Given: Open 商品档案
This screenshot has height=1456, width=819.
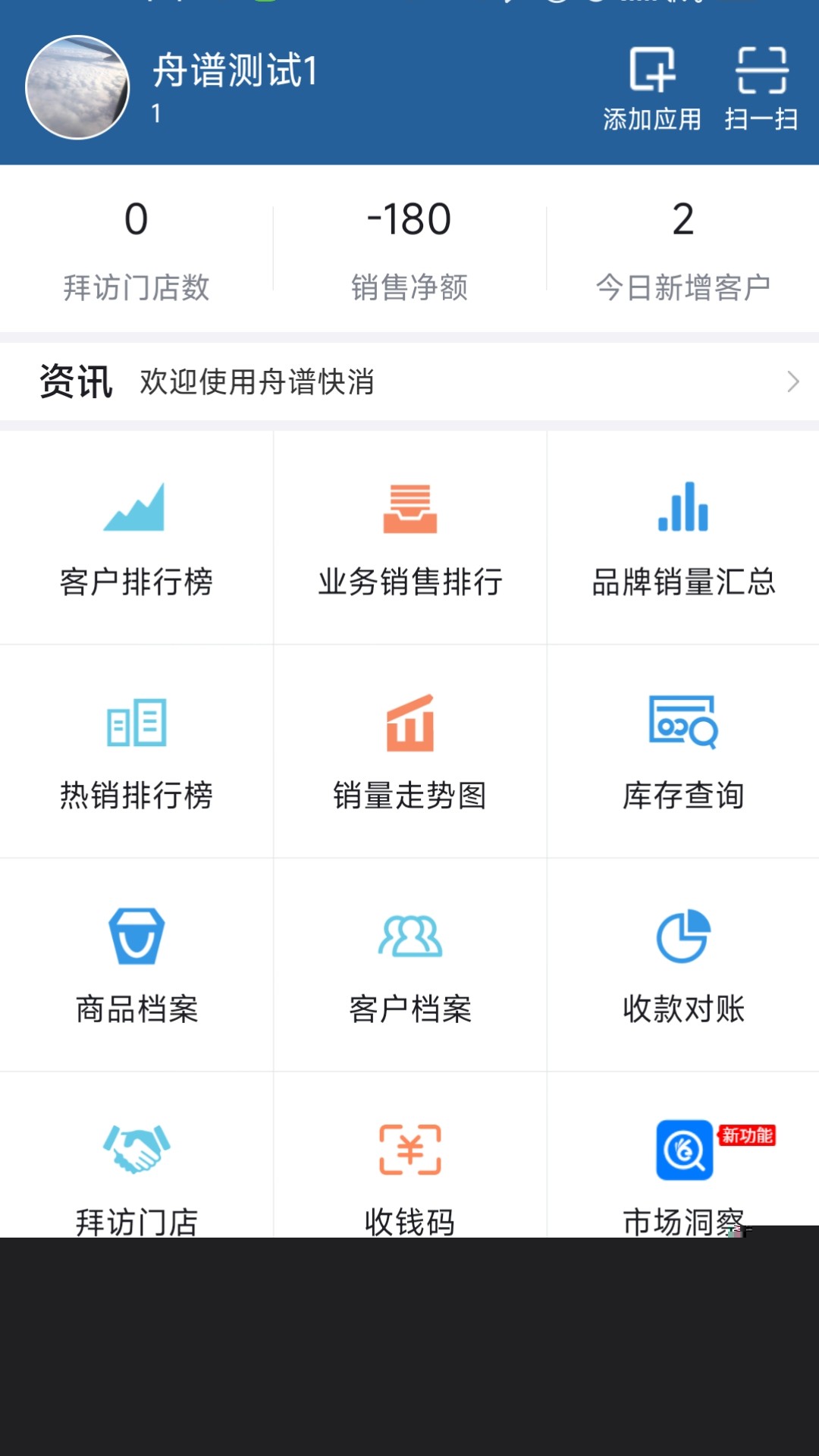Looking at the screenshot, I should pos(136,965).
